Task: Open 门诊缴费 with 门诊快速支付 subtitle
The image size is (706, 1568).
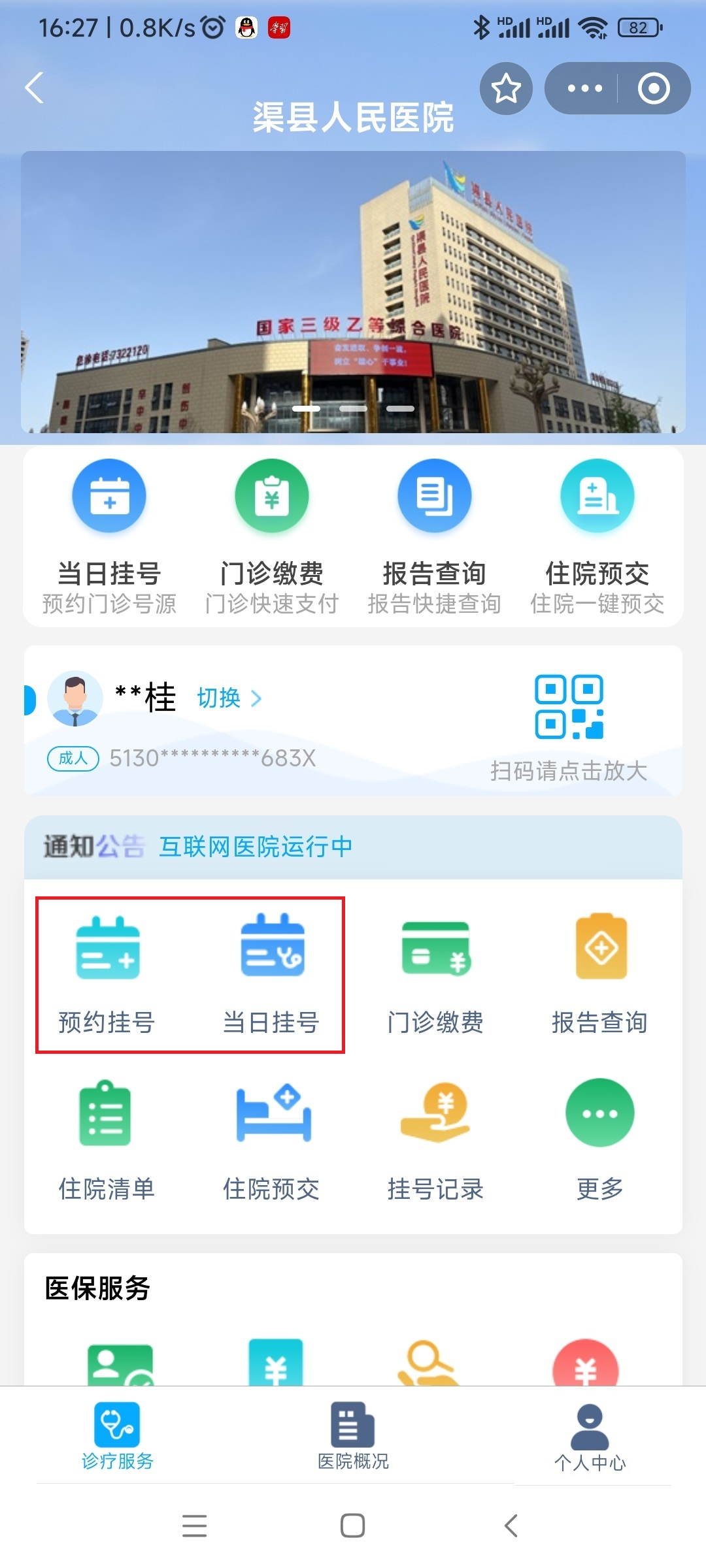Action: tap(271, 536)
